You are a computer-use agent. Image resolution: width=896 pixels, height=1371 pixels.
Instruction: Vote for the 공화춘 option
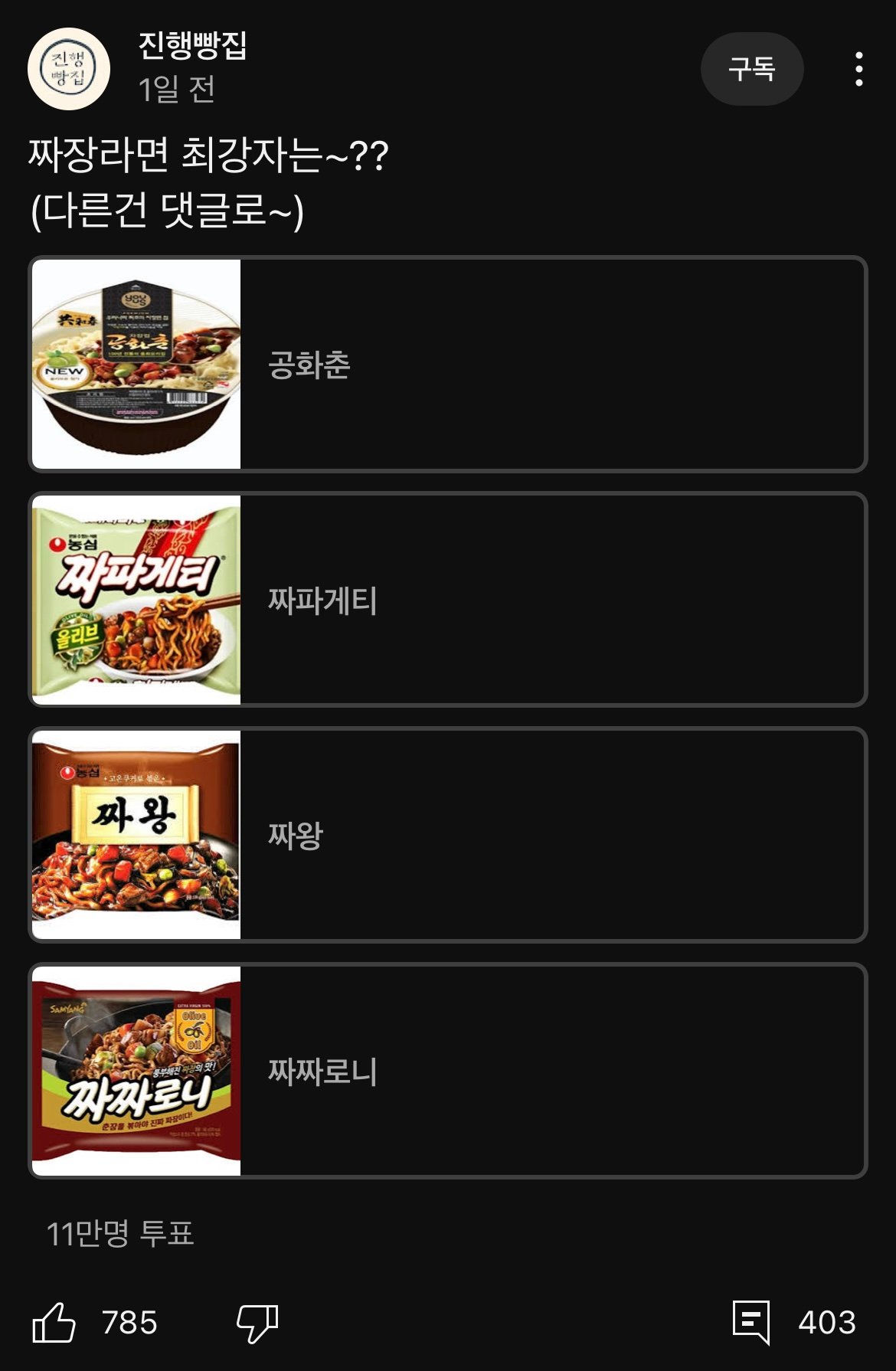448,364
